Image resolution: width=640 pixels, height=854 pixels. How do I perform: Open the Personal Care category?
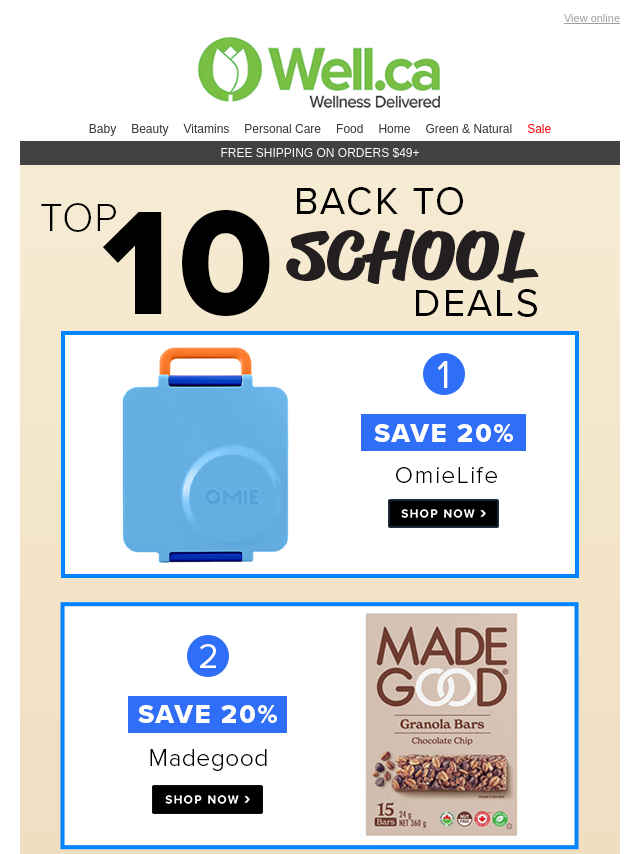[282, 129]
